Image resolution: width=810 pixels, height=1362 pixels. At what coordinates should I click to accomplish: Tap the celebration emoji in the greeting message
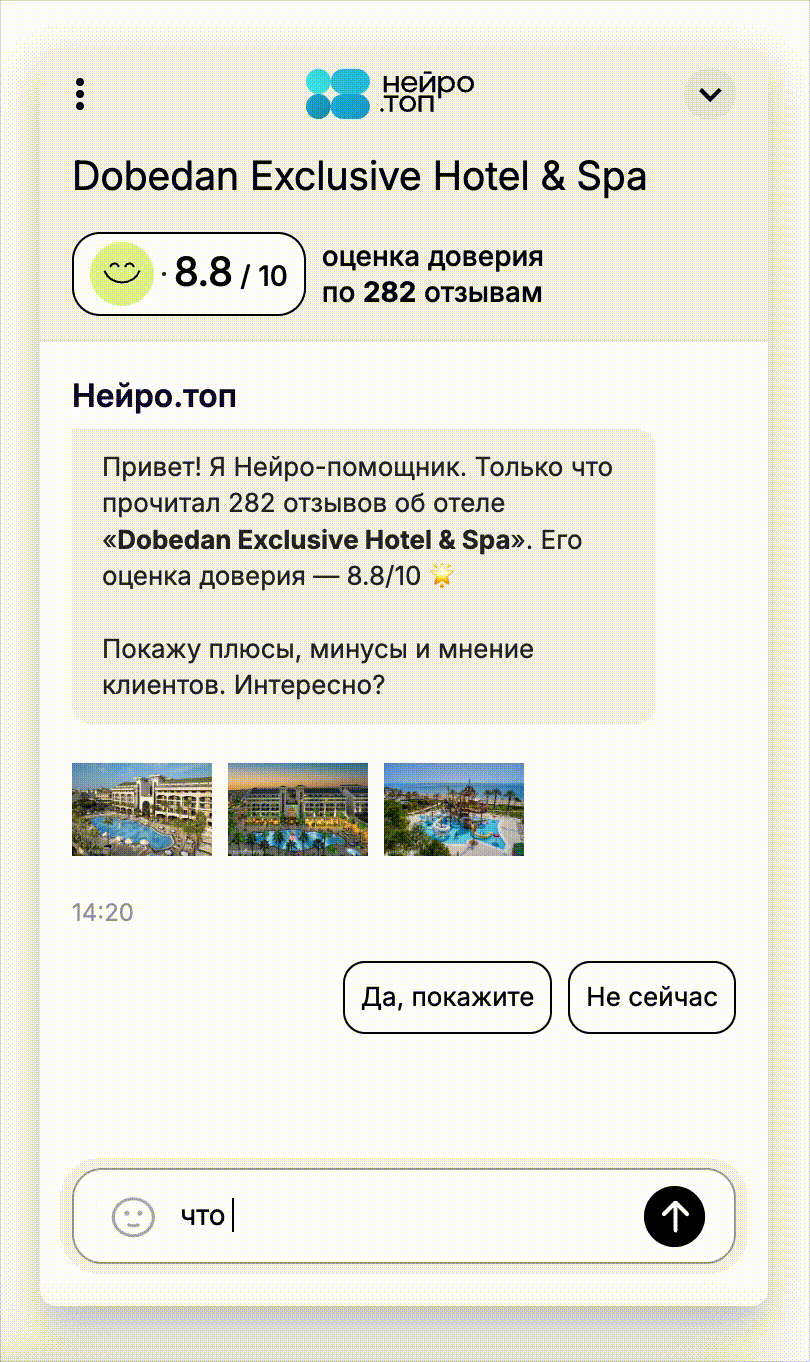440,576
